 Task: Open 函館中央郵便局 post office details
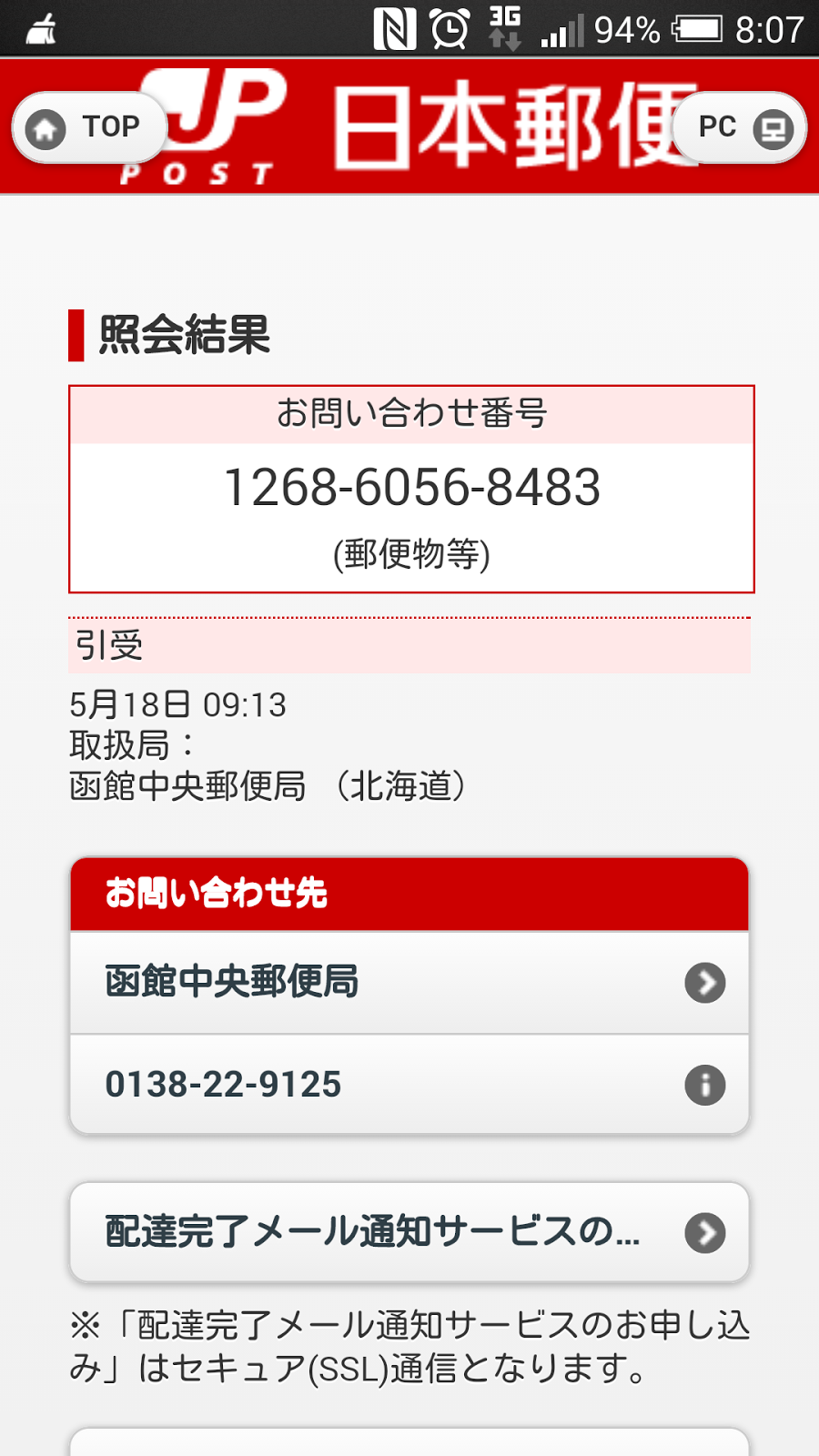click(409, 982)
